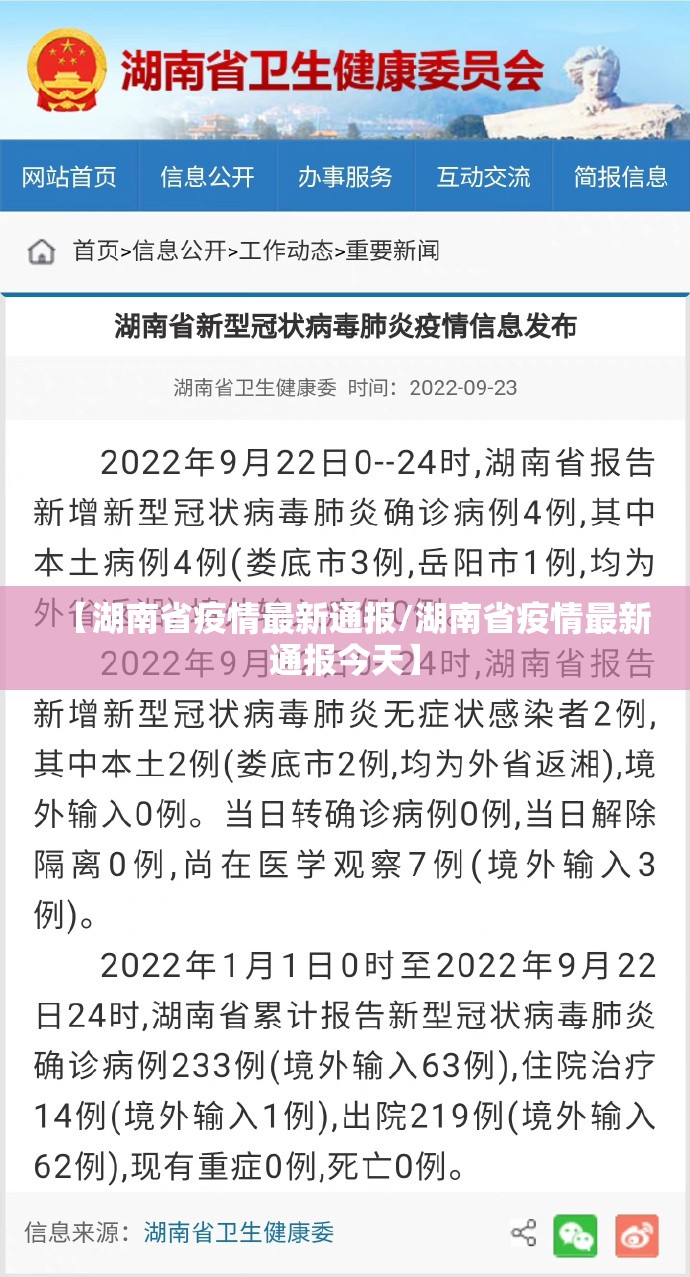Tap the home icon in the breadcrumb
The image size is (690, 1277).
coord(41,251)
